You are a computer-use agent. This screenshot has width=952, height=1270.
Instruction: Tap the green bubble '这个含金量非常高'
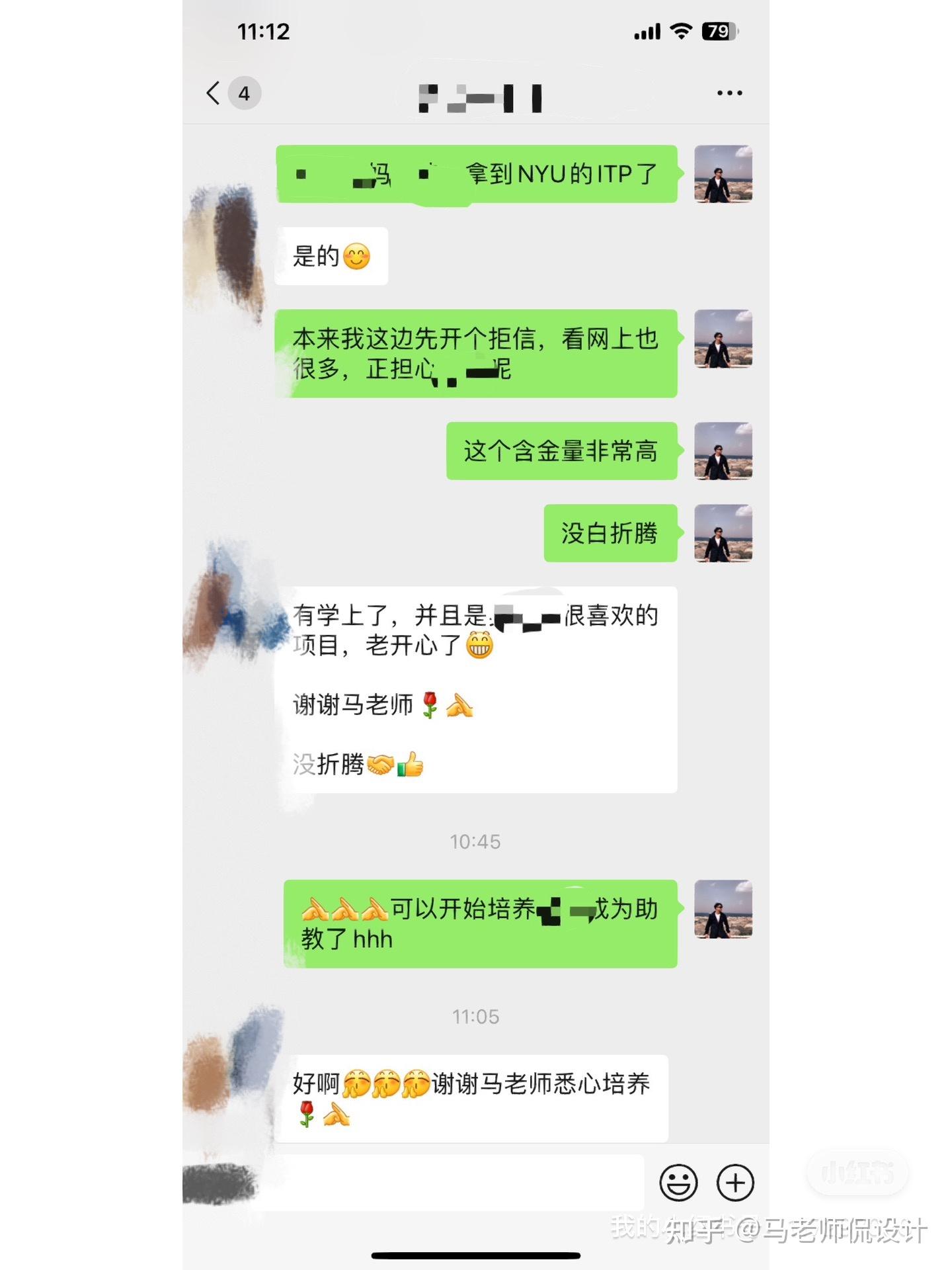561,451
